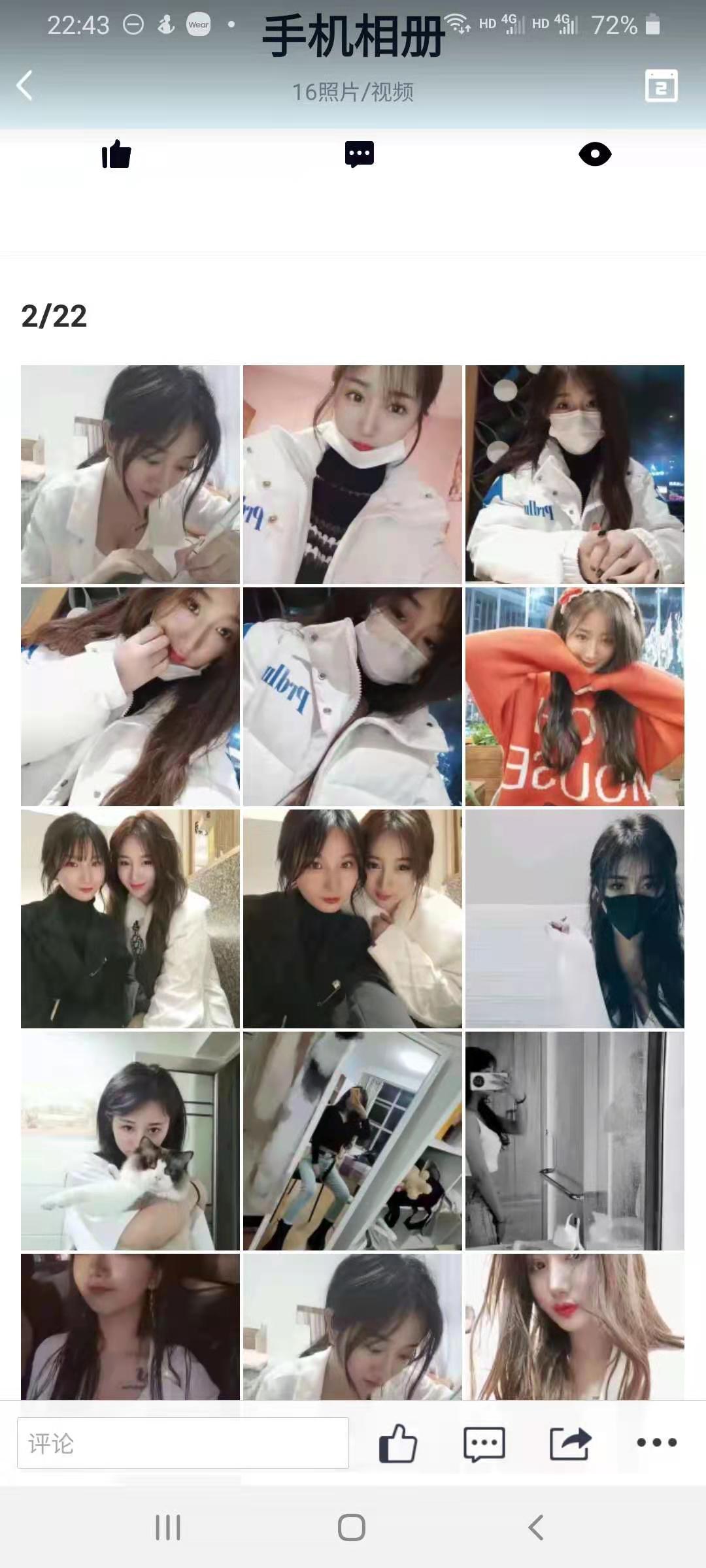Screen dimensions: 706x1568
Task: Open the outlined comment bubble in the bottom bar
Action: [x=484, y=1443]
